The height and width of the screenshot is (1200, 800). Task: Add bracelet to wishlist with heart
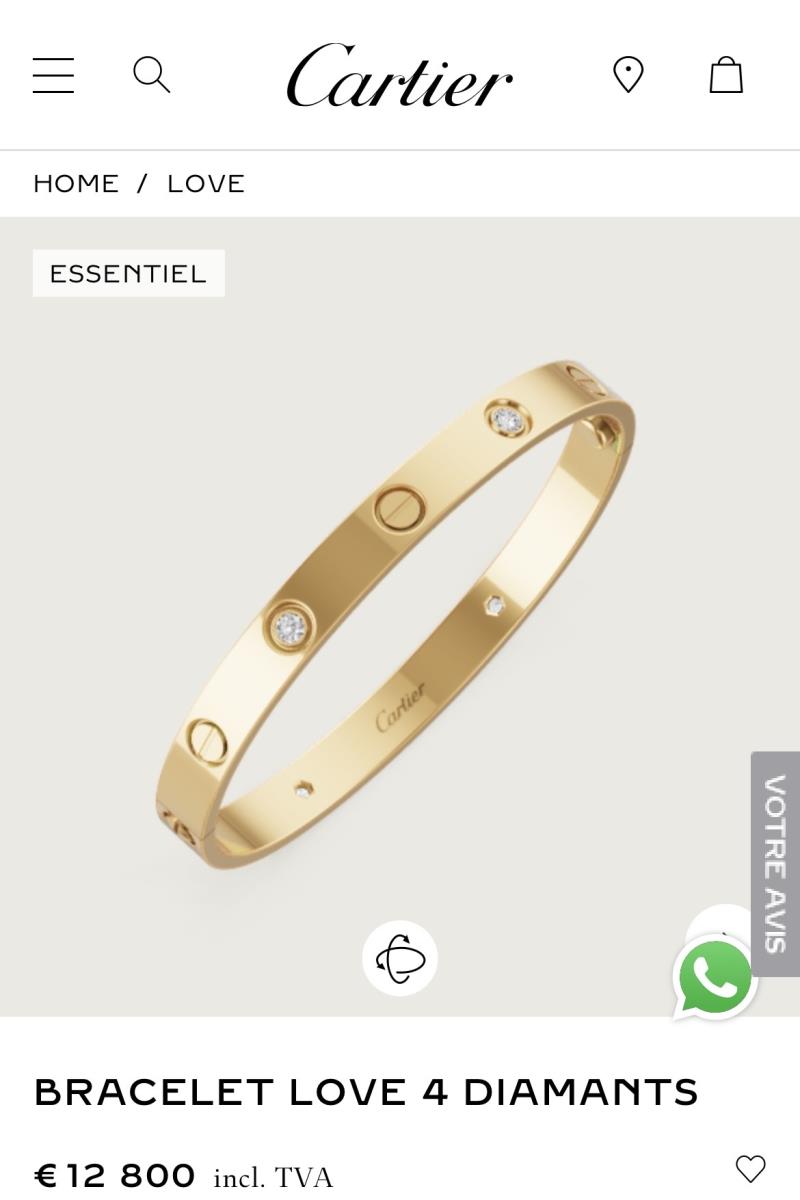tap(750, 1168)
